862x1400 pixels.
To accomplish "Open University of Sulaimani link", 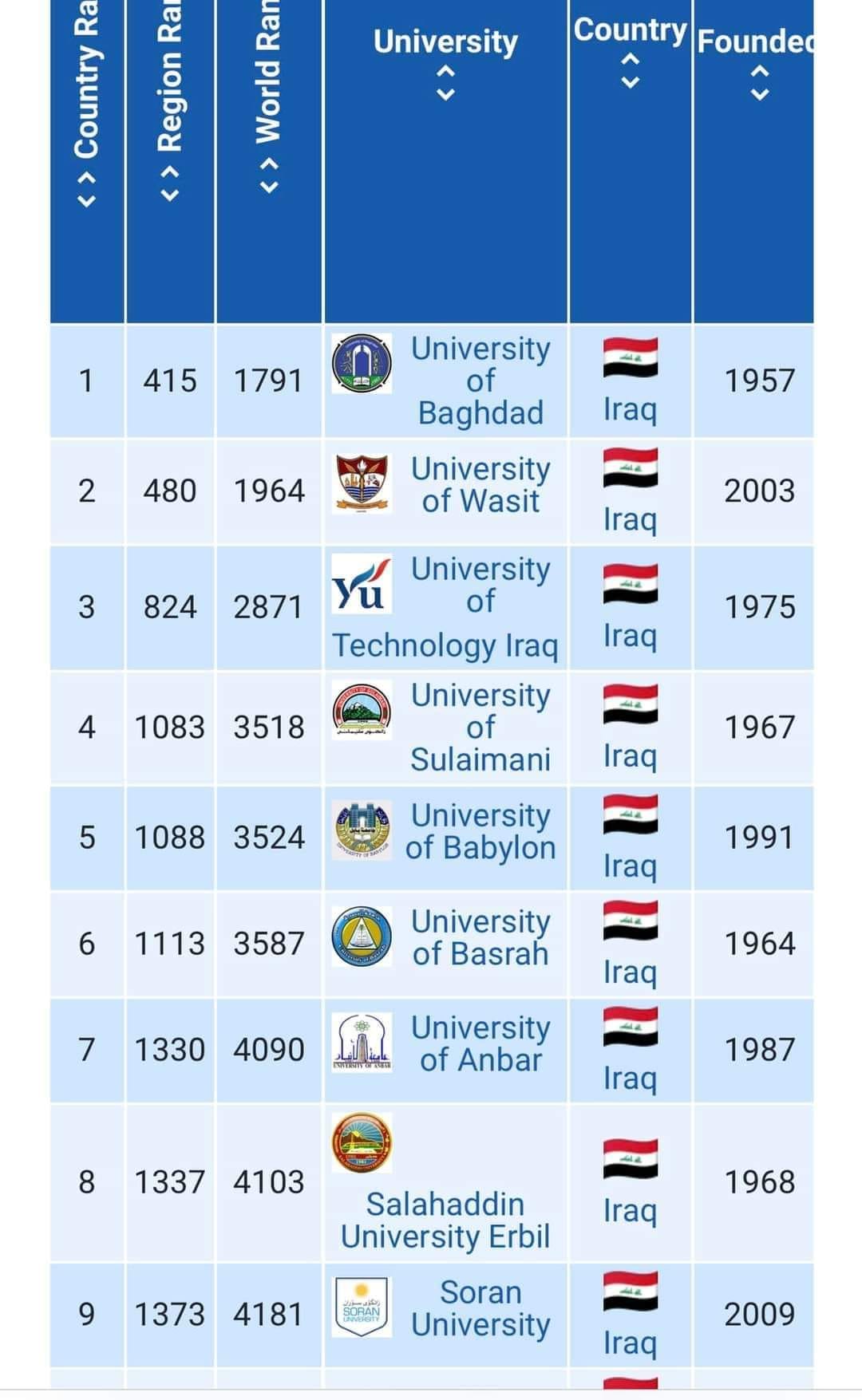I will pyautogui.click(x=480, y=728).
